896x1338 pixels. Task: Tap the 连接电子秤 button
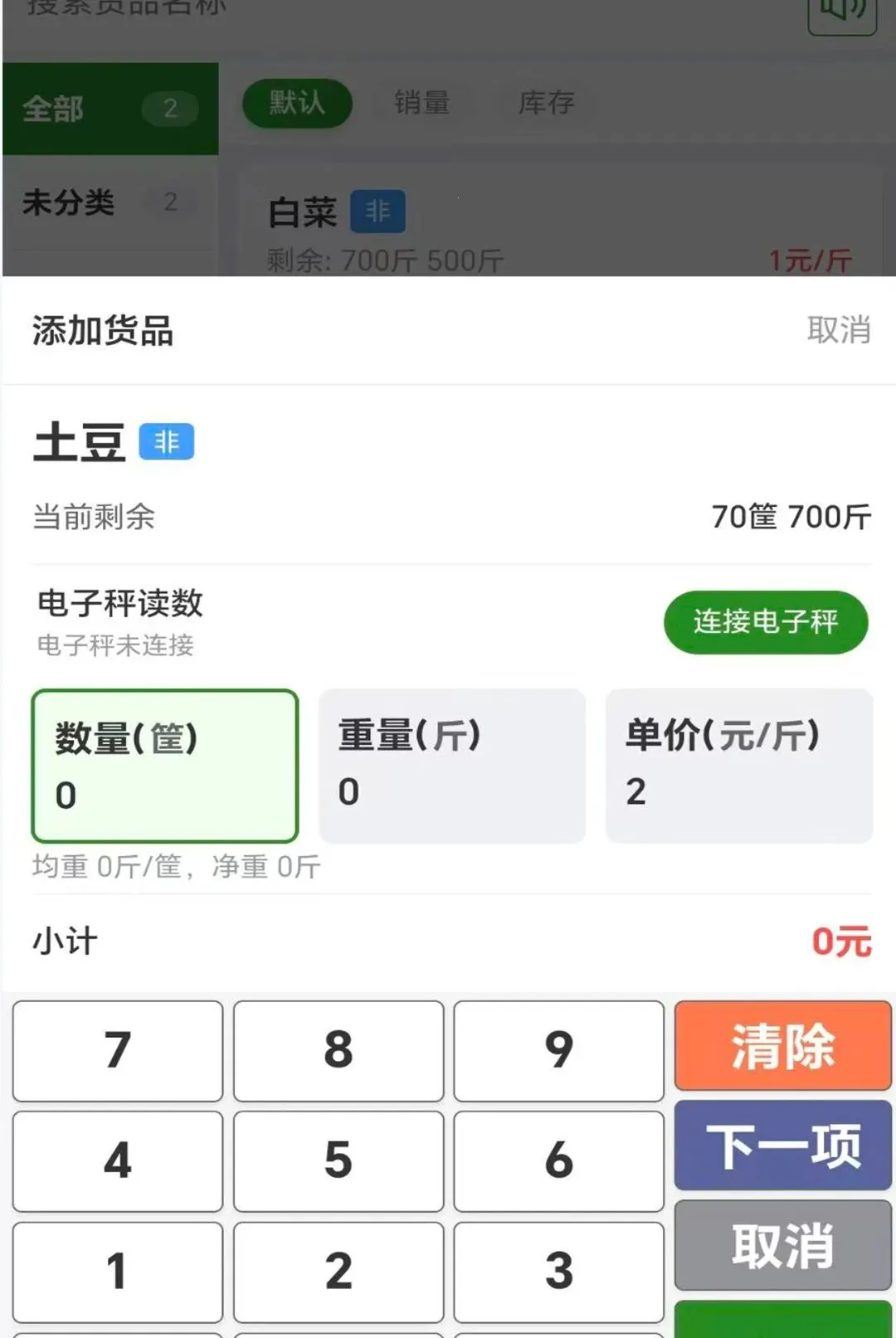click(x=766, y=622)
